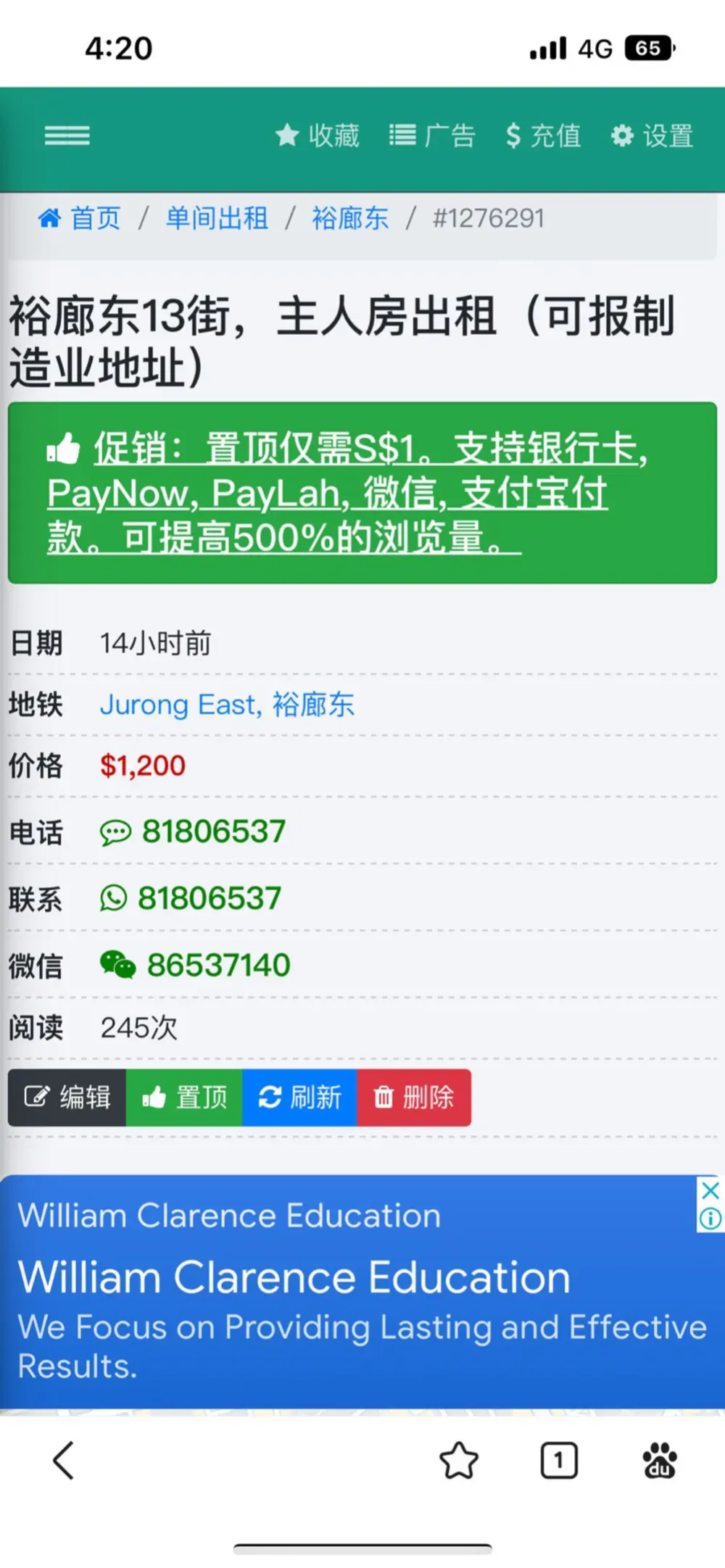725x1568 pixels.
Task: Open 设置 settings
Action: pyautogui.click(x=652, y=136)
